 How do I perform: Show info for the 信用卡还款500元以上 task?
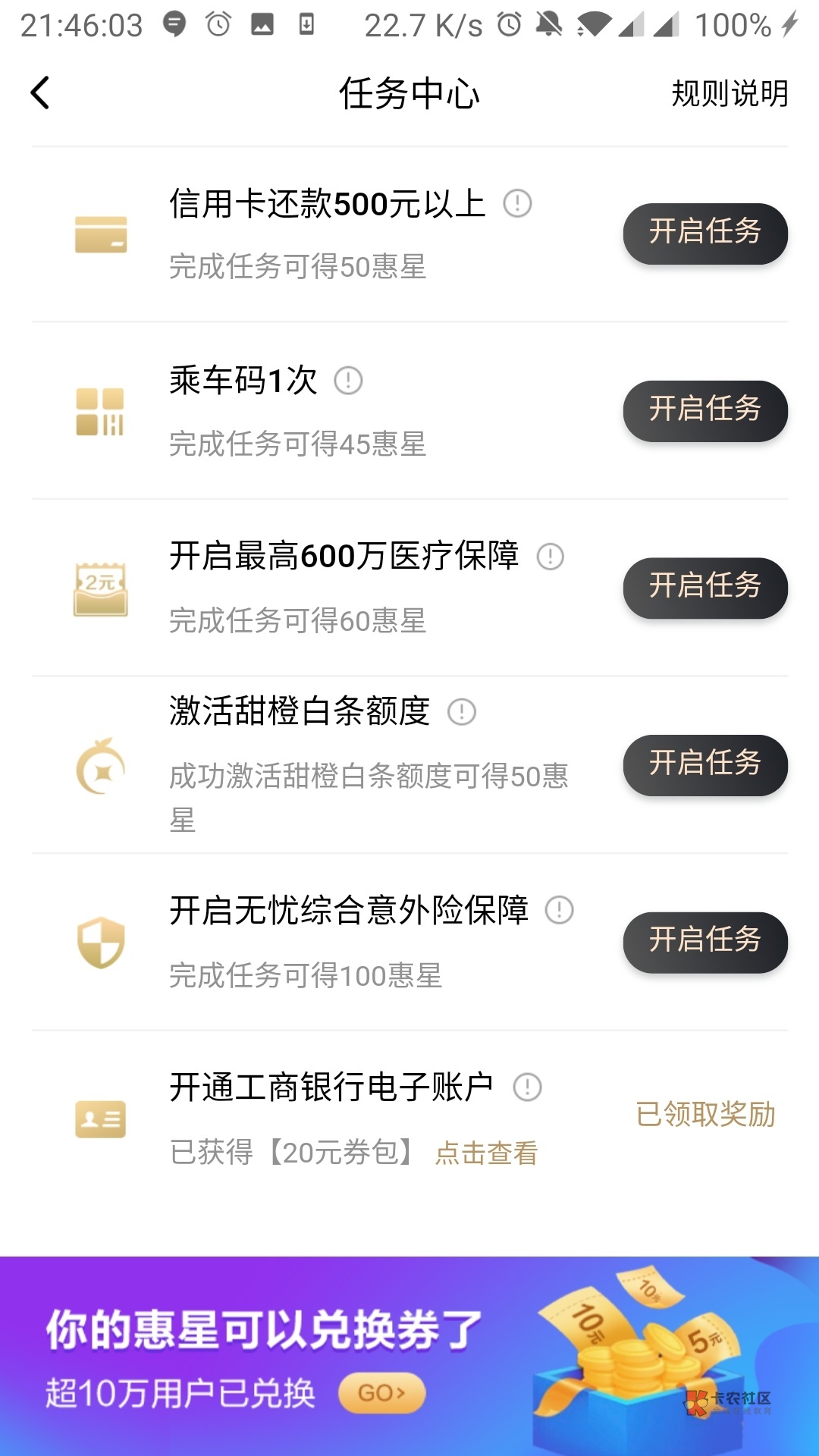518,203
